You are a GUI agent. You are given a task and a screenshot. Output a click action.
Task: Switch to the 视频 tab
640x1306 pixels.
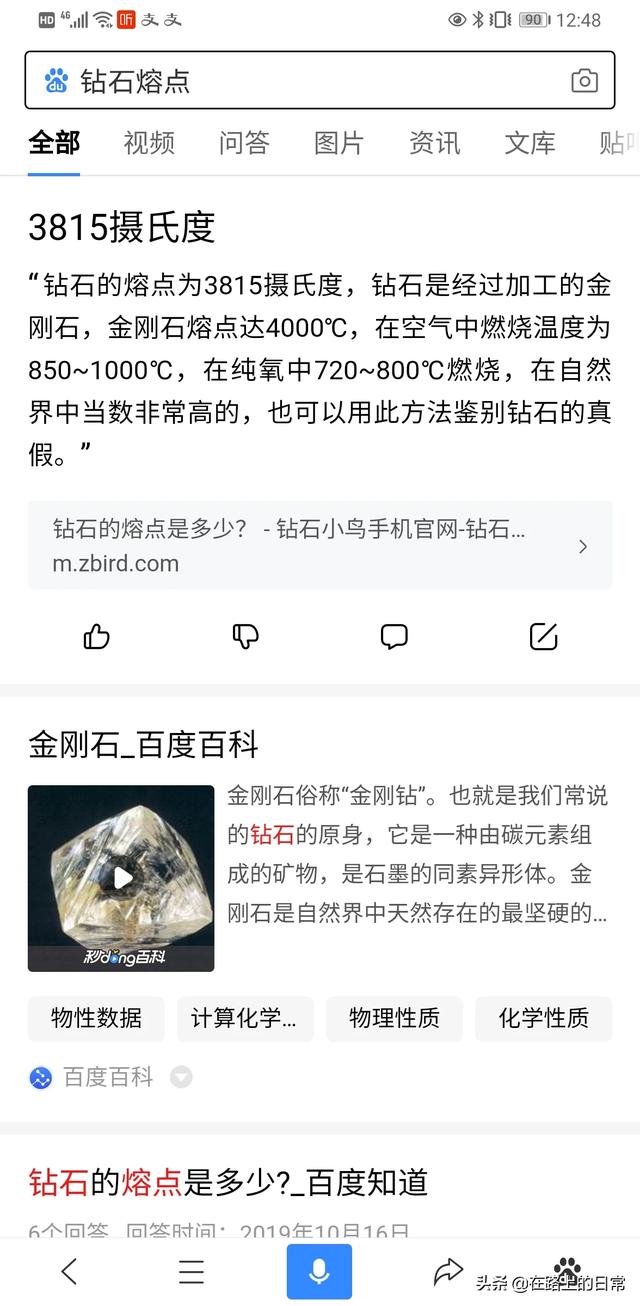pos(149,143)
